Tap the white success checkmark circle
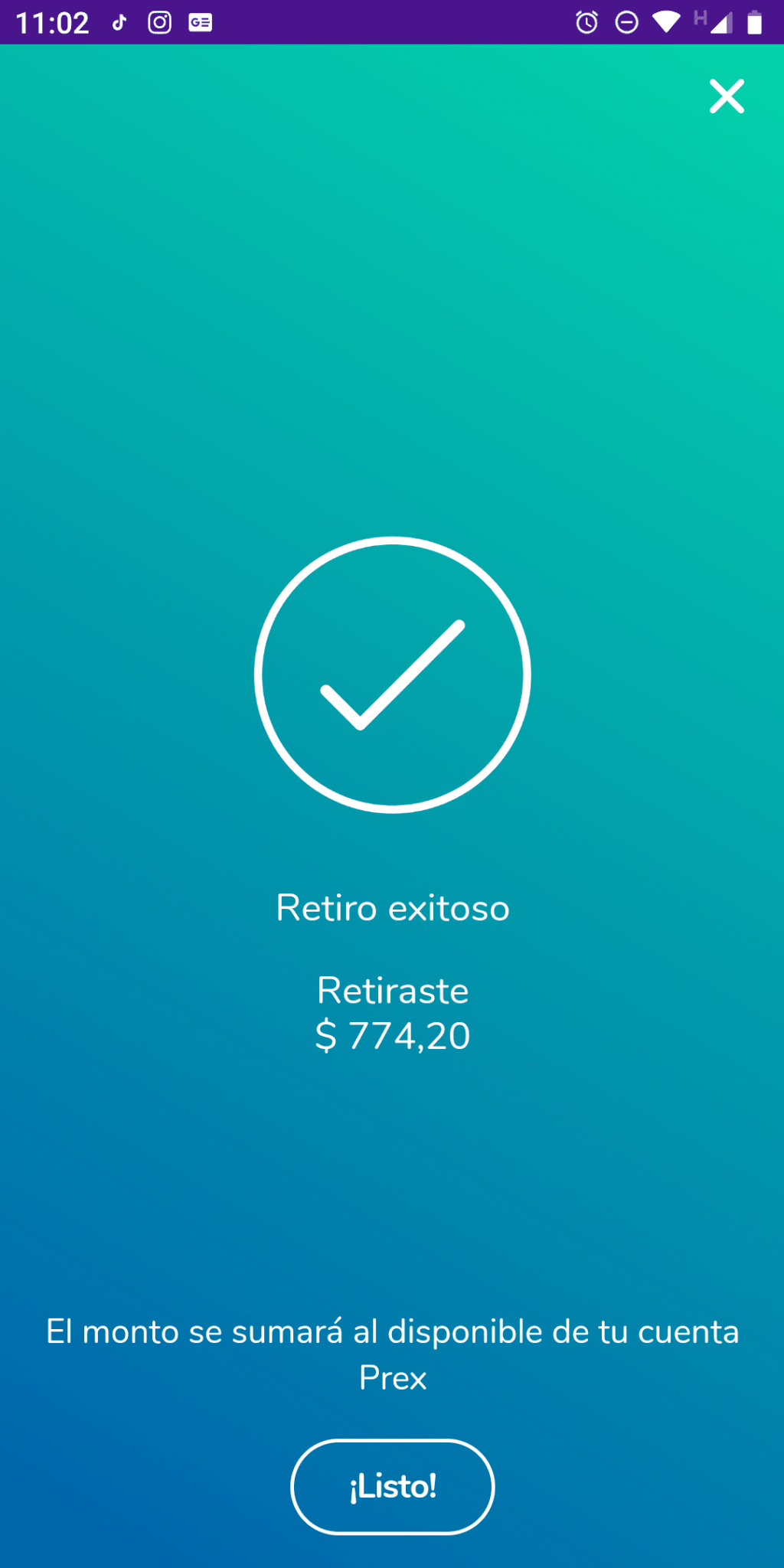This screenshot has height=1568, width=784. (392, 674)
